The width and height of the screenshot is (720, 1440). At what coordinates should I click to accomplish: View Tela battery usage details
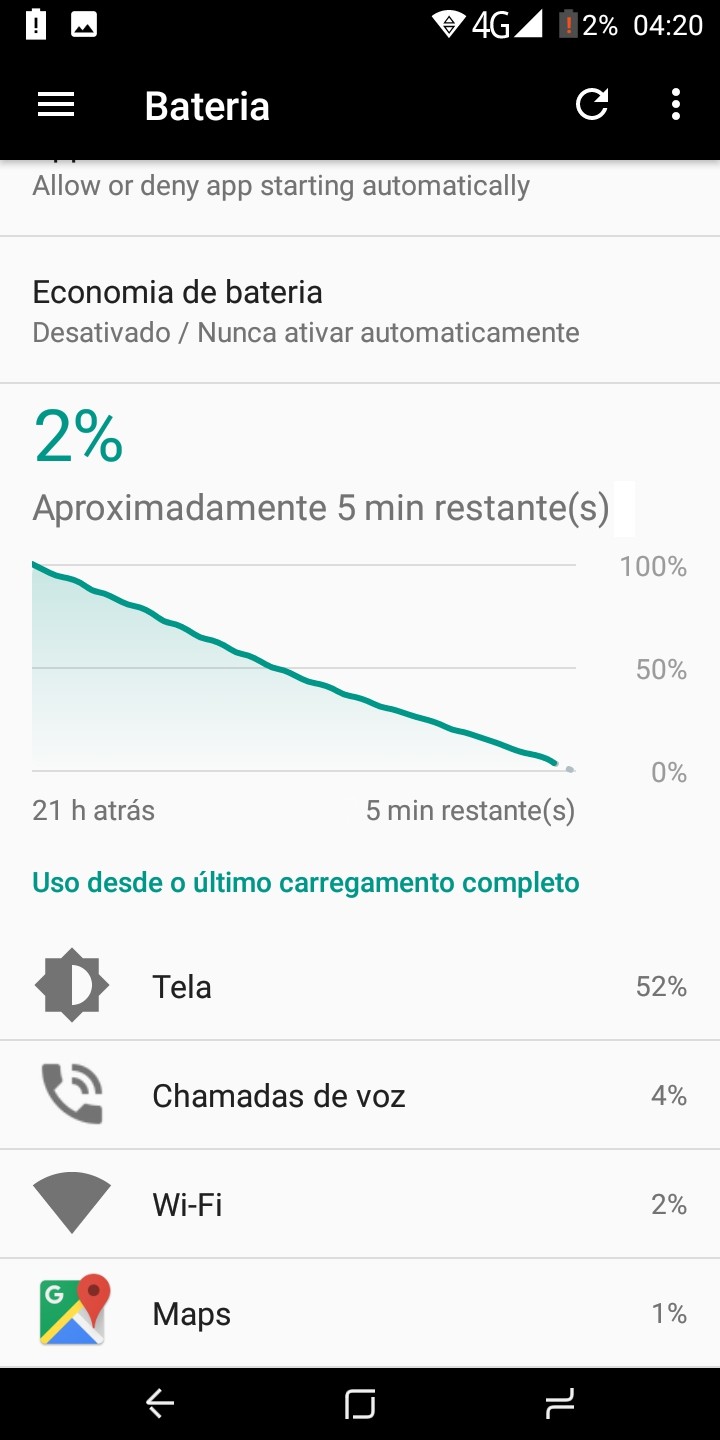pyautogui.click(x=360, y=986)
